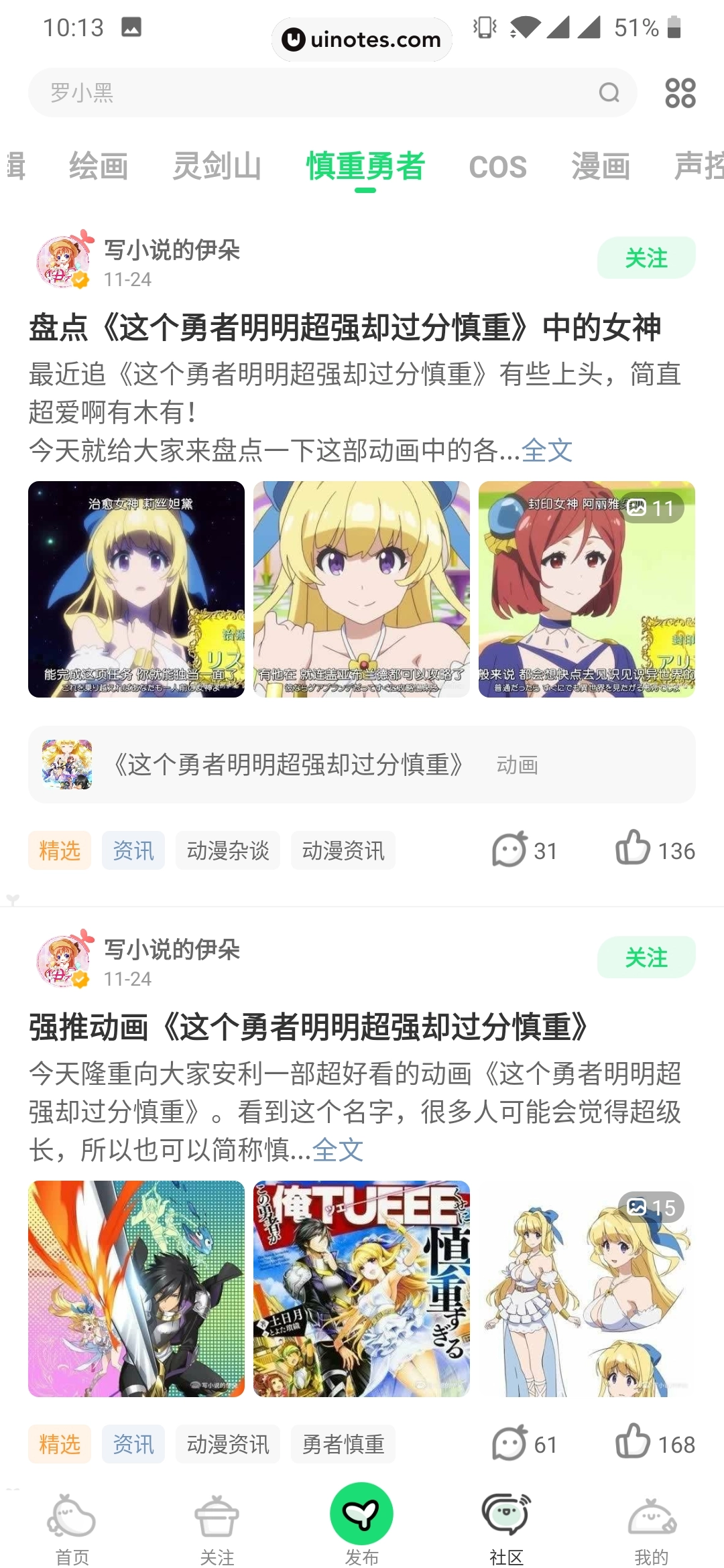Tap the 动漫杂谈 tag chip
Screen dimensions: 724x1568
(x=228, y=850)
